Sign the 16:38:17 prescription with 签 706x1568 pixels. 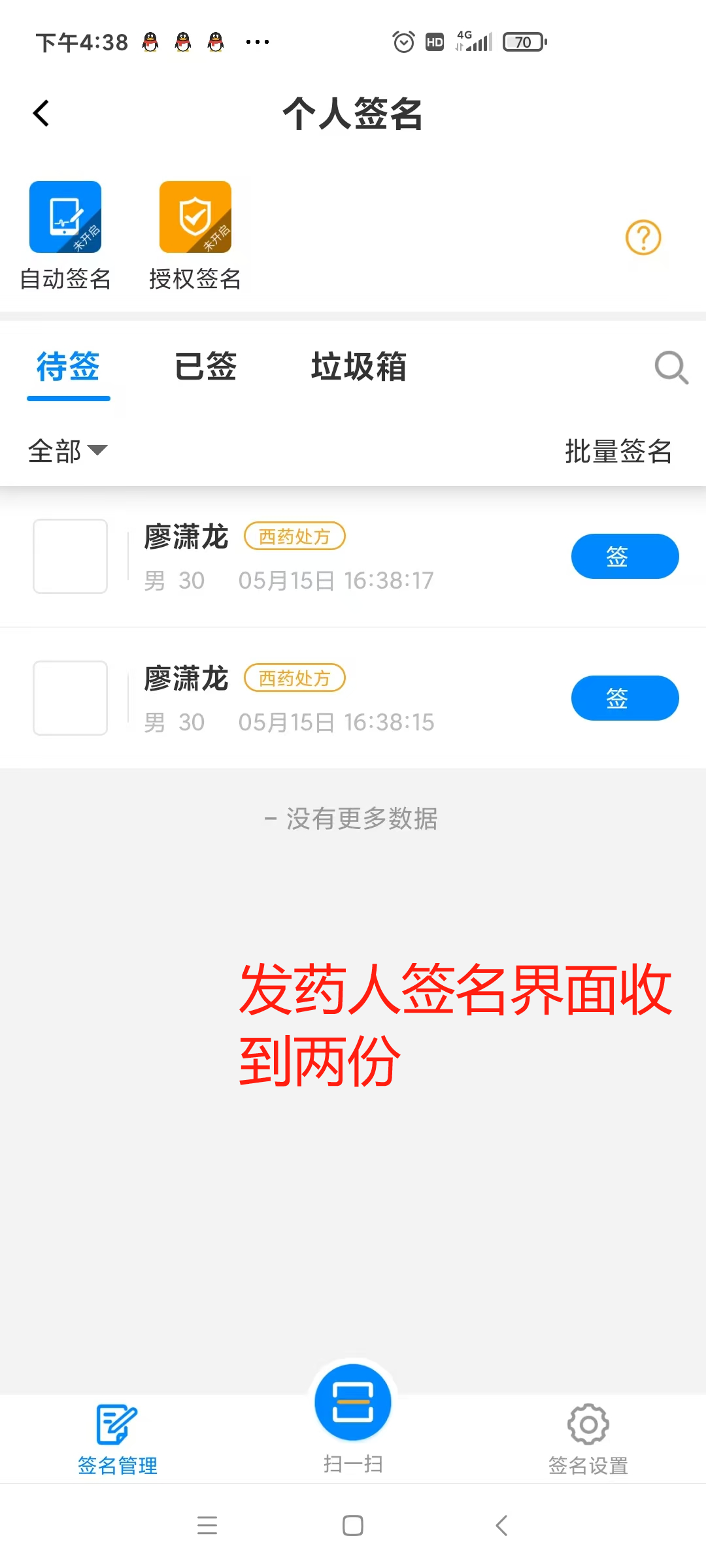624,557
